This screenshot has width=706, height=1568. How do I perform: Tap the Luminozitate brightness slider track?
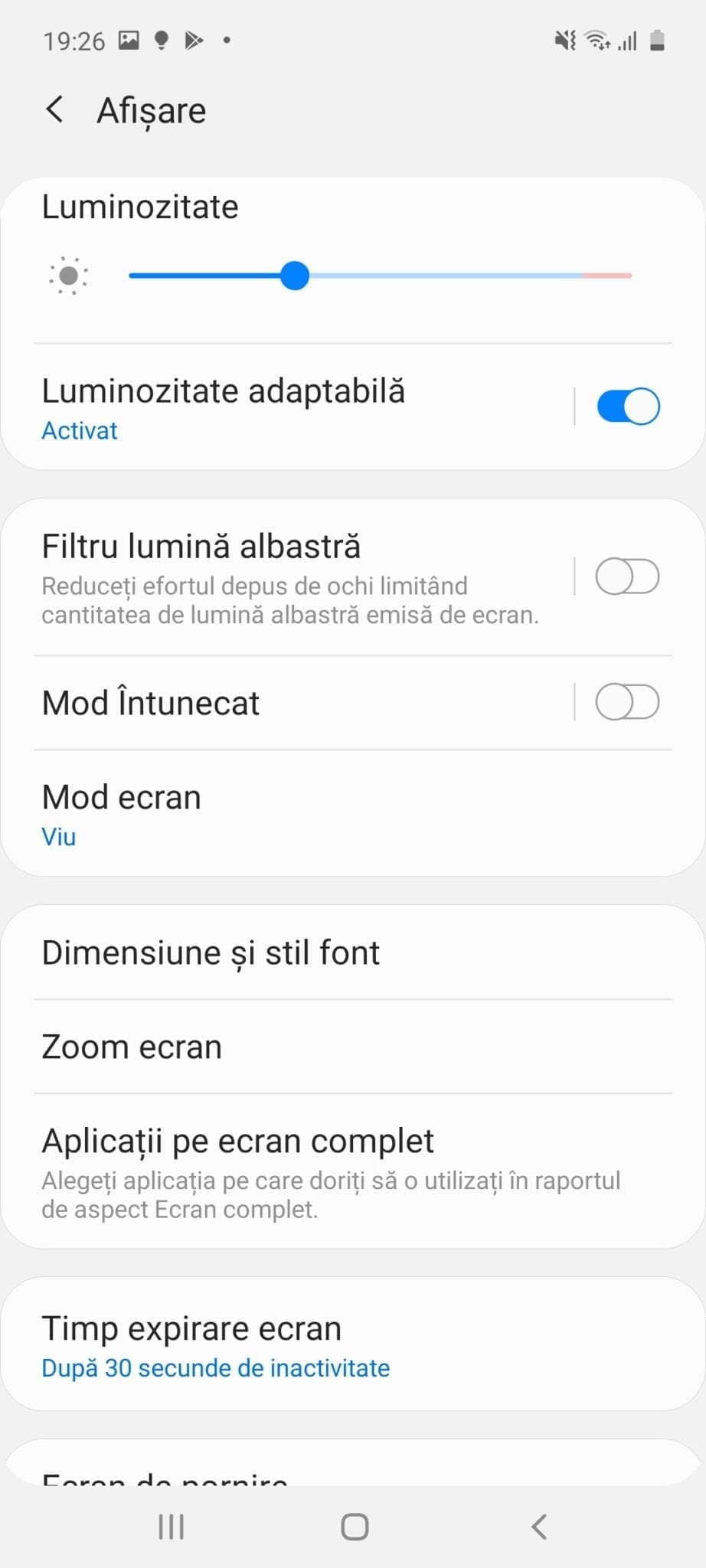tap(459, 276)
